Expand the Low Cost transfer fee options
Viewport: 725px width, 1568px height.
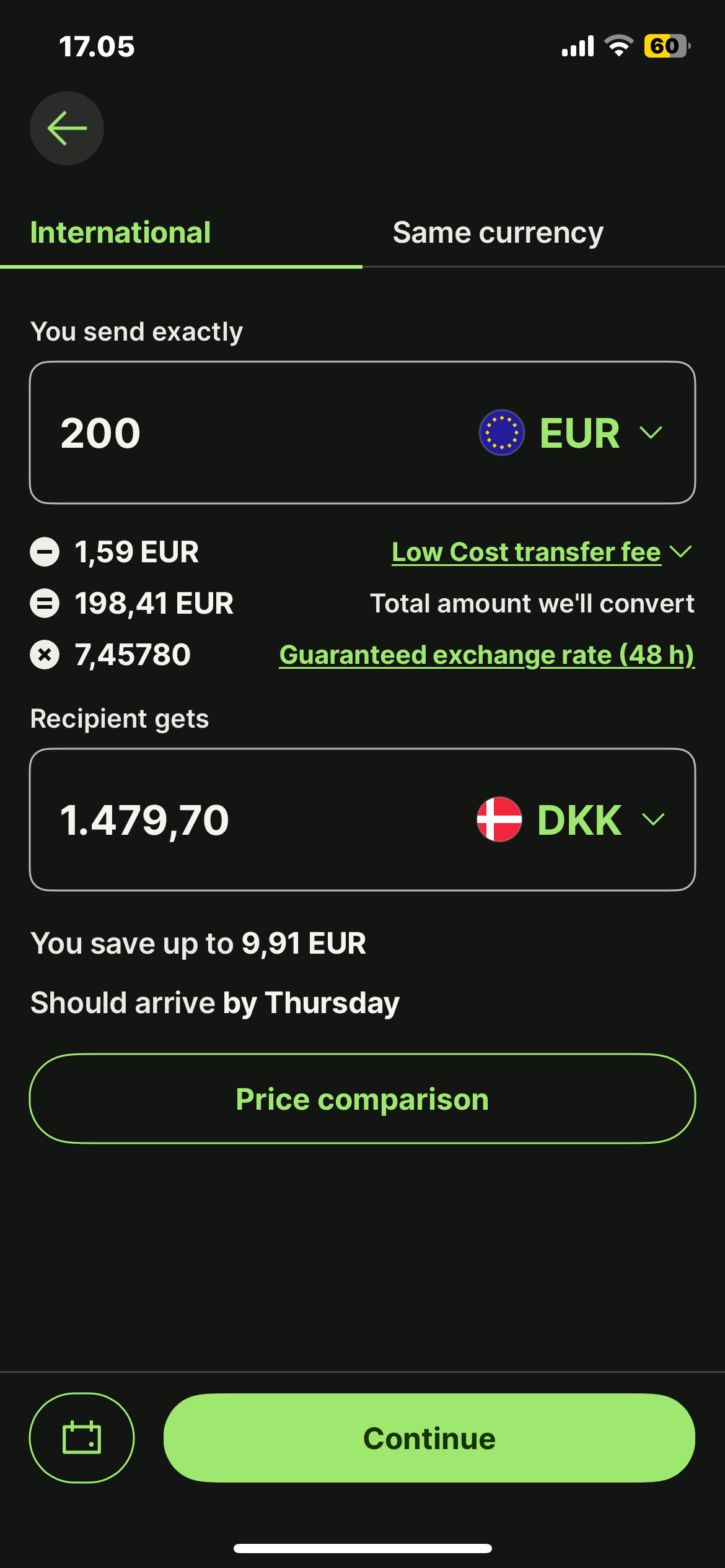pyautogui.click(x=541, y=552)
